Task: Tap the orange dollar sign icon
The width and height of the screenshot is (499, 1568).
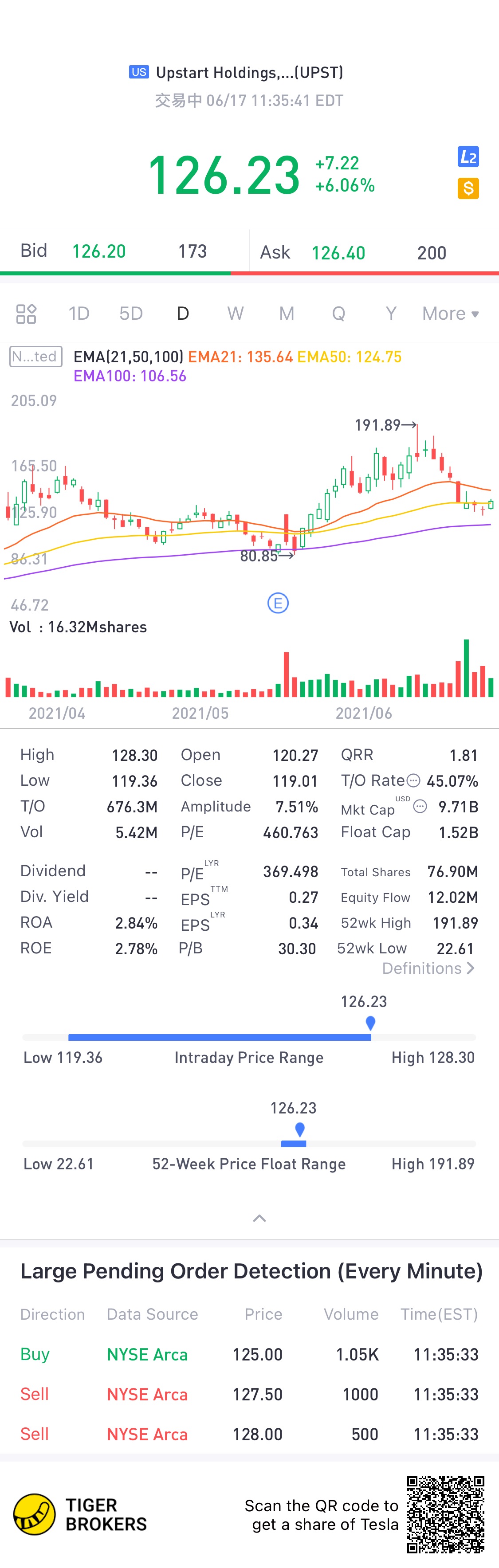Action: [468, 188]
